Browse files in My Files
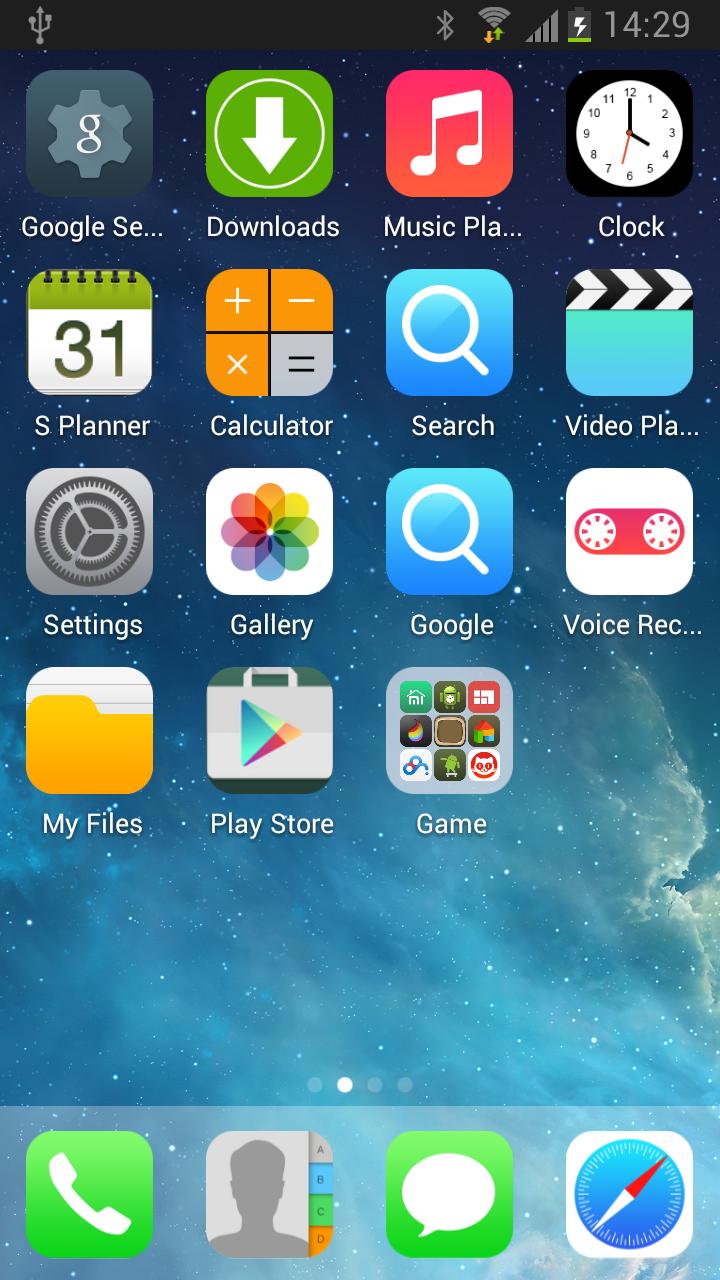 click(89, 730)
